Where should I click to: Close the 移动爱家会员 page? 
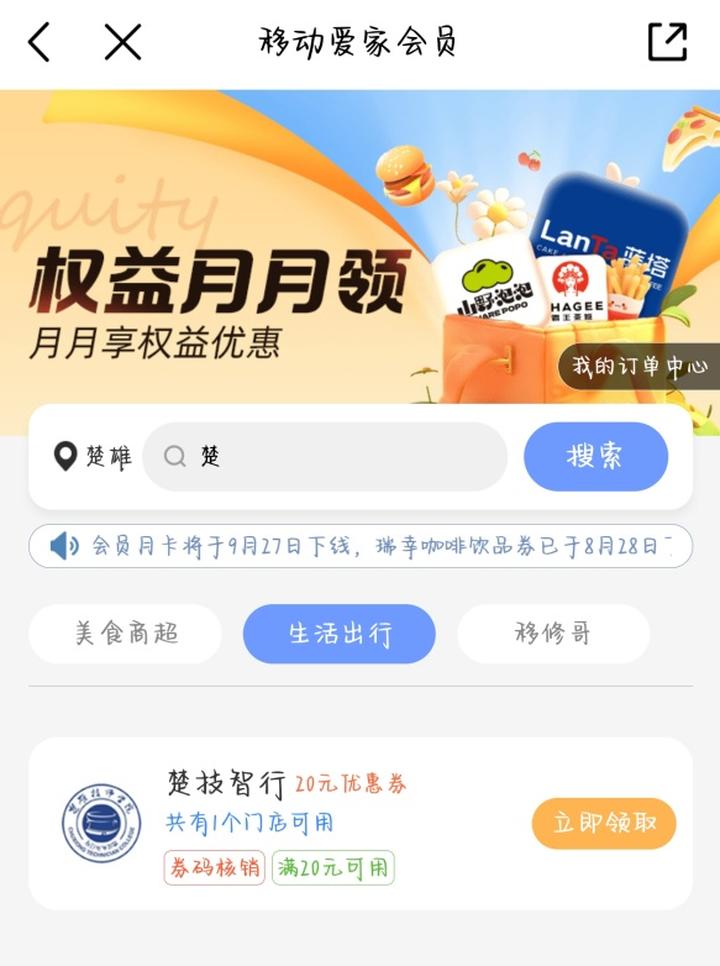coord(122,43)
